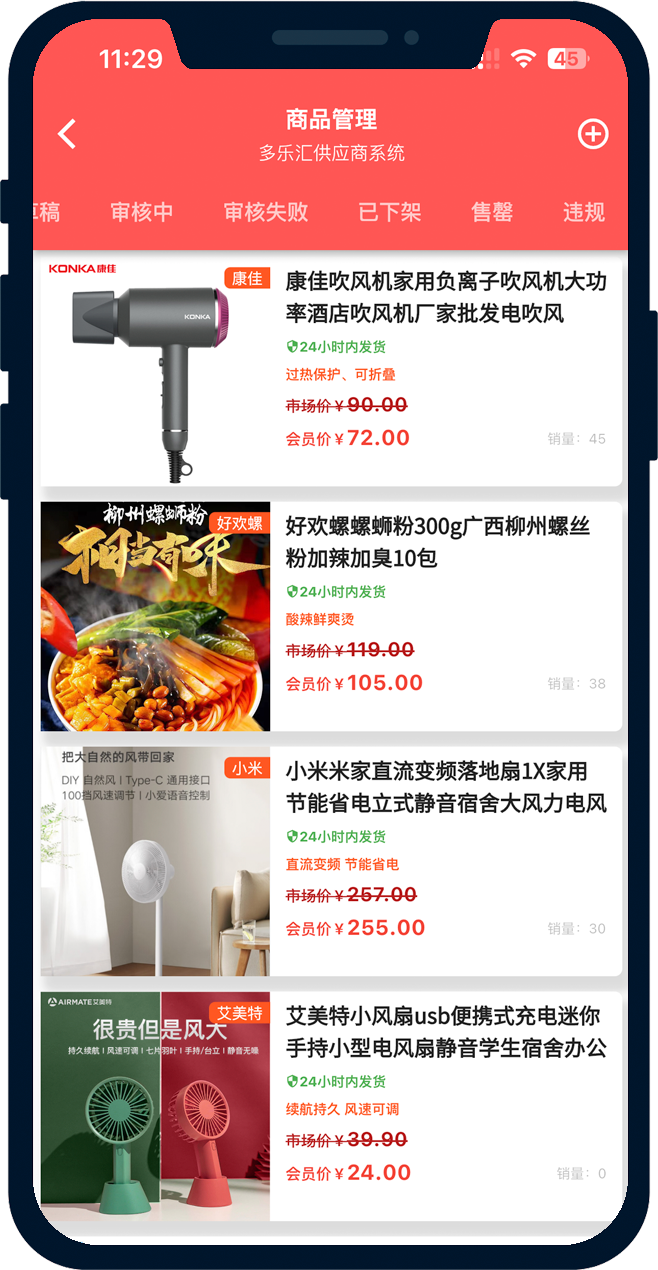Open the 审核失败 tab
Image resolution: width=658 pixels, height=1270 pixels.
(x=266, y=212)
